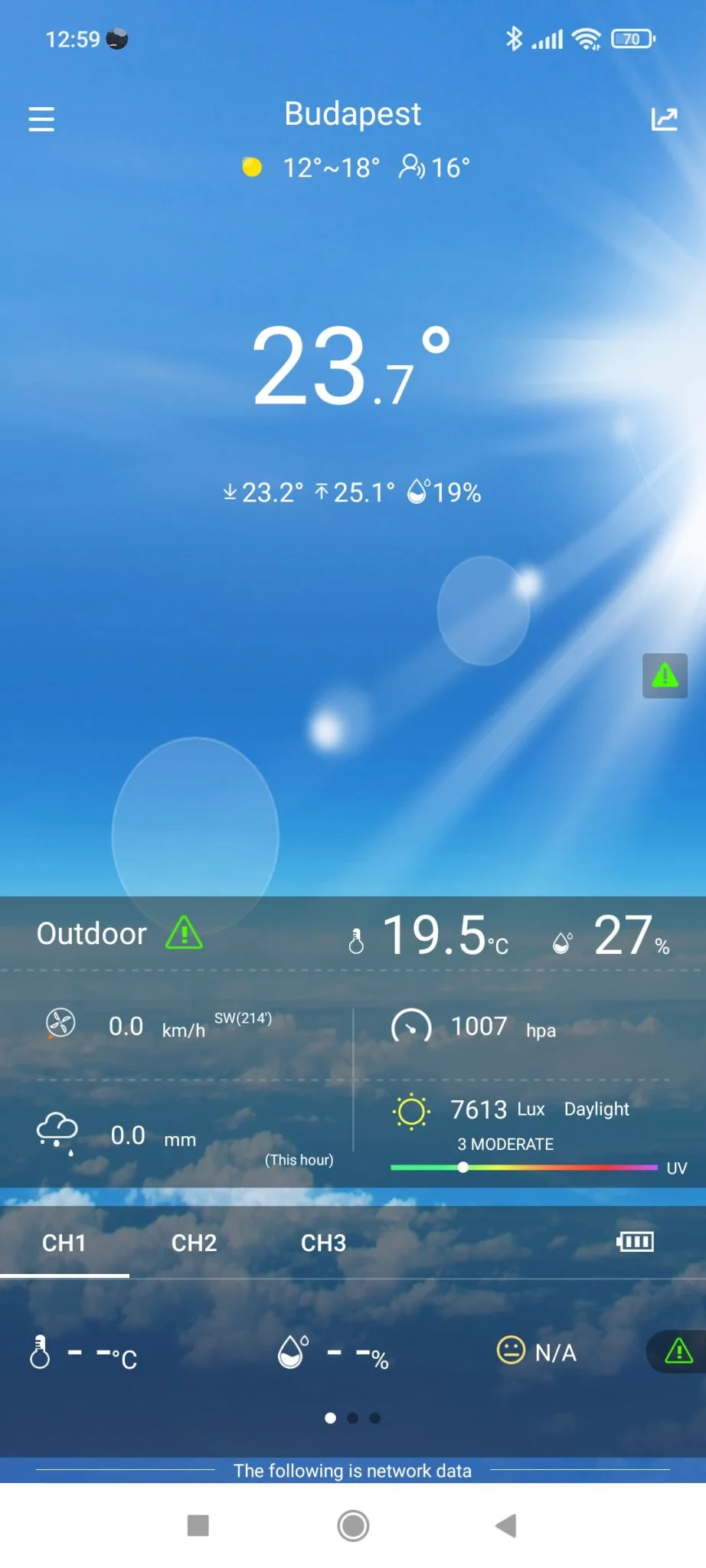
Task: Switch to the CH1 tab
Action: coord(64,1243)
